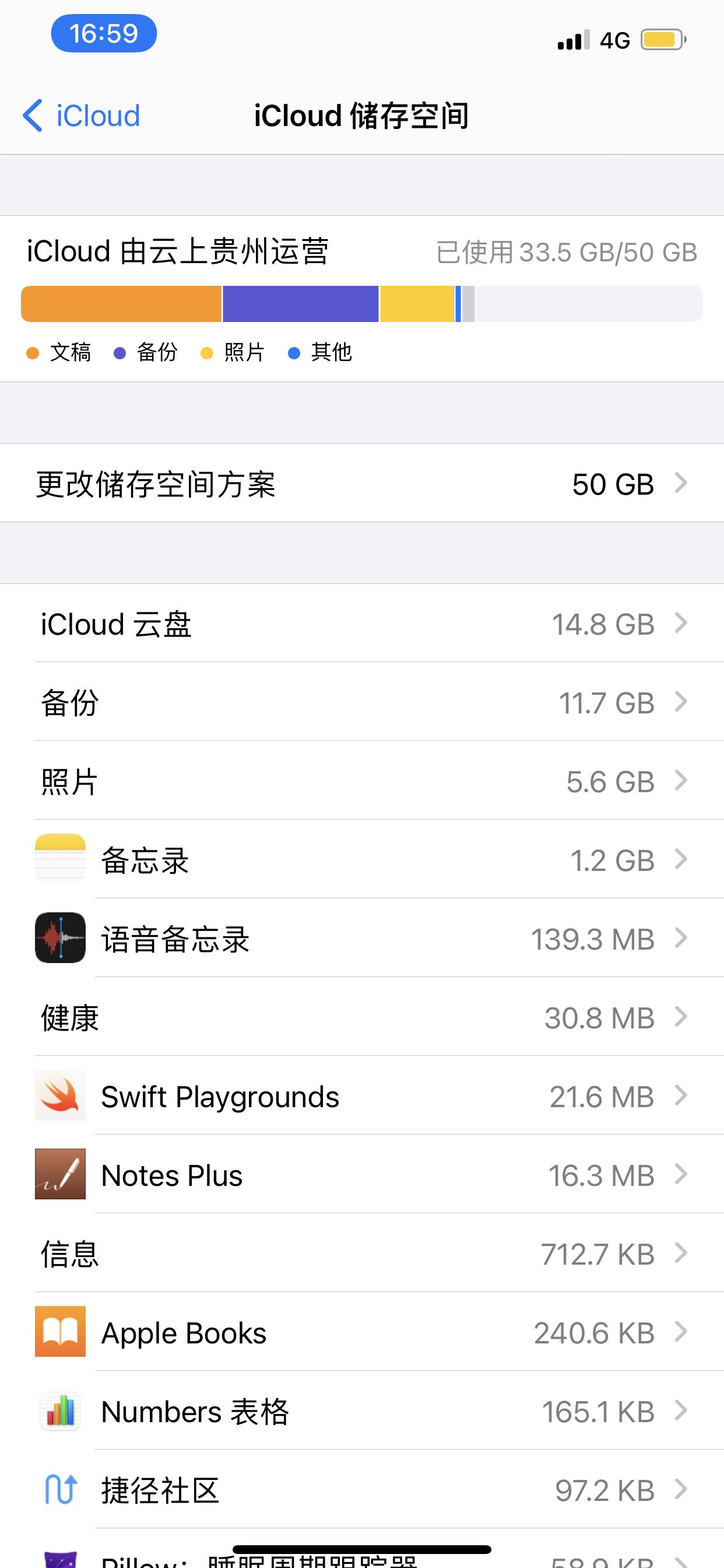Click the 捷径社区 Shortcuts icon
Viewport: 724px width, 1568px height.
coord(59,1490)
